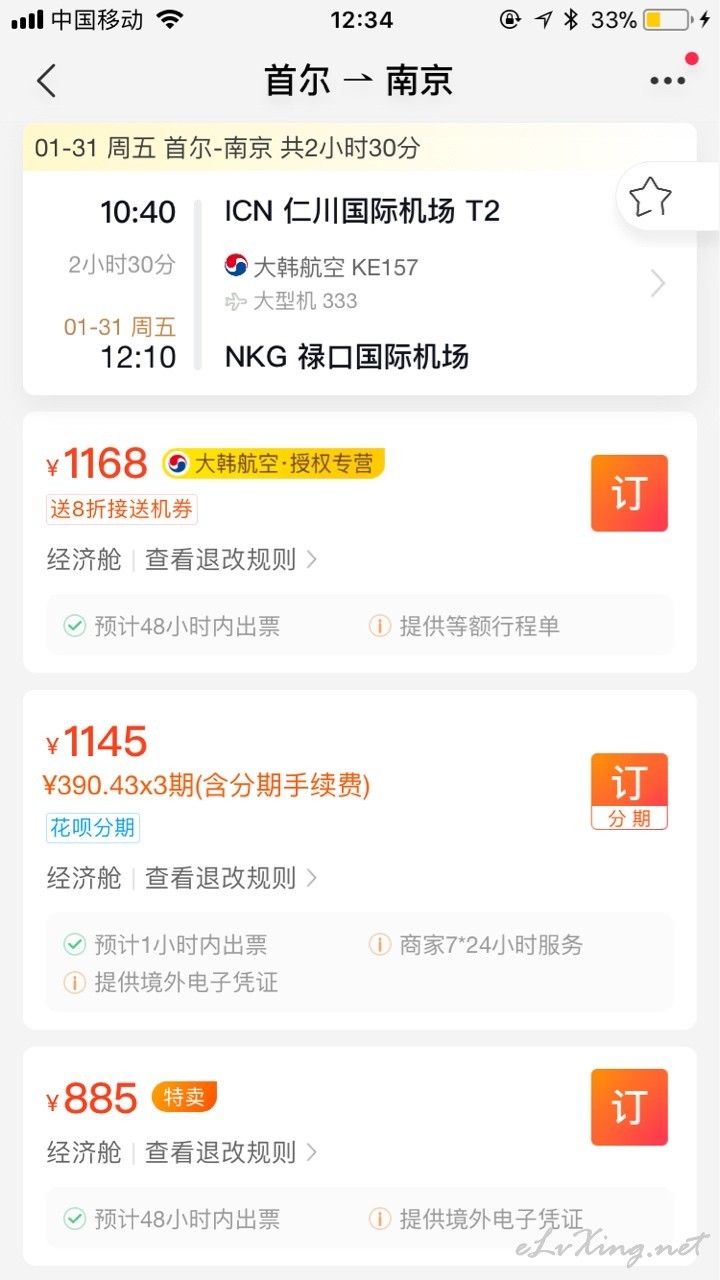View refund rules for the ¥885 fare
This screenshot has height=1280, width=720.
(231, 1152)
